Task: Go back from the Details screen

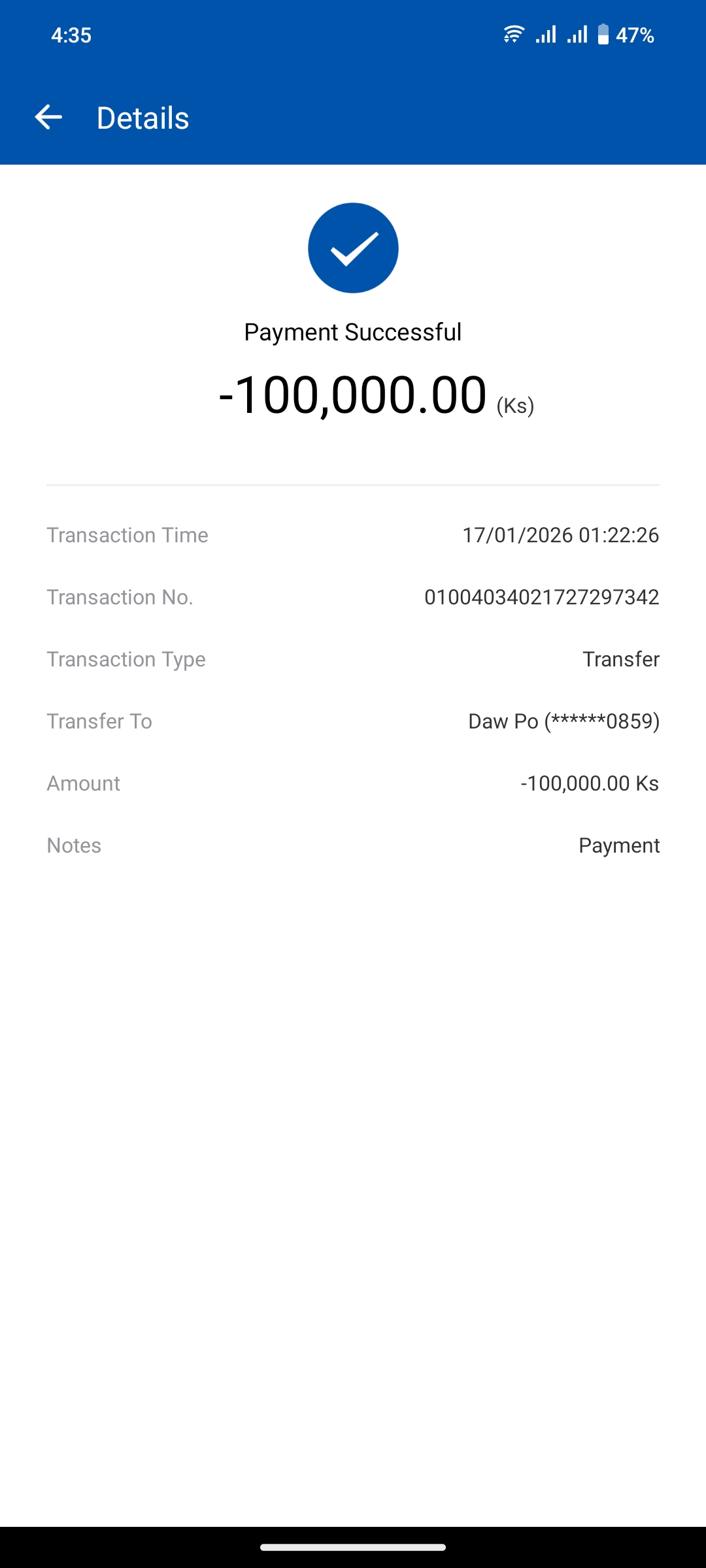Action: tap(48, 118)
